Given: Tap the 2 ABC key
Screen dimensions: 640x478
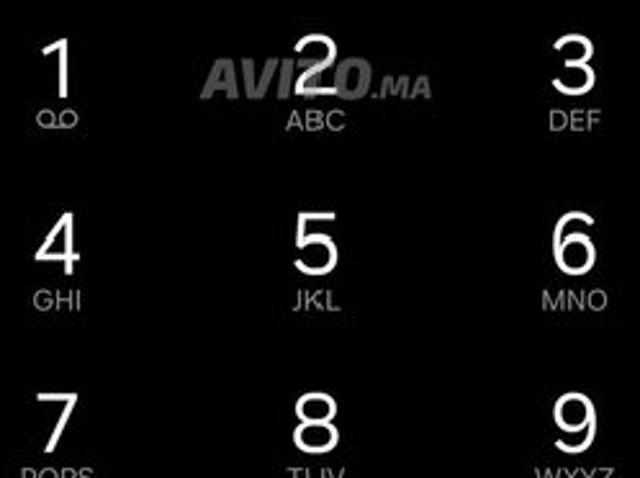Looking at the screenshot, I should [x=316, y=82].
